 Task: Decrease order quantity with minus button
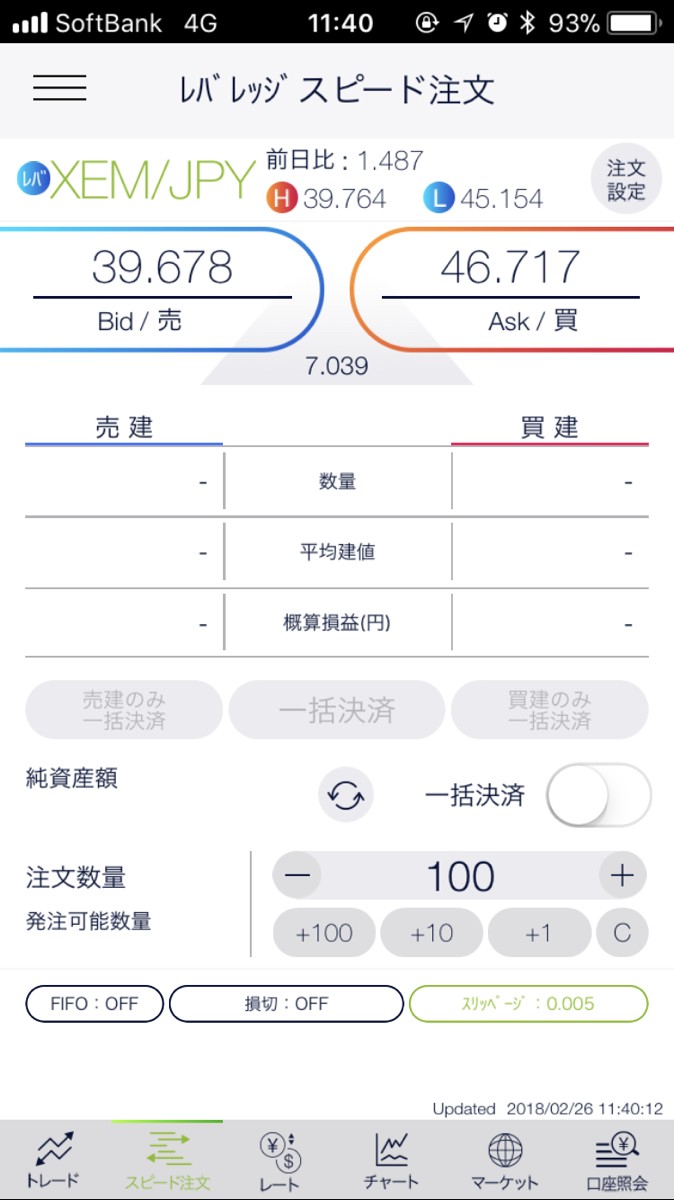click(x=298, y=877)
